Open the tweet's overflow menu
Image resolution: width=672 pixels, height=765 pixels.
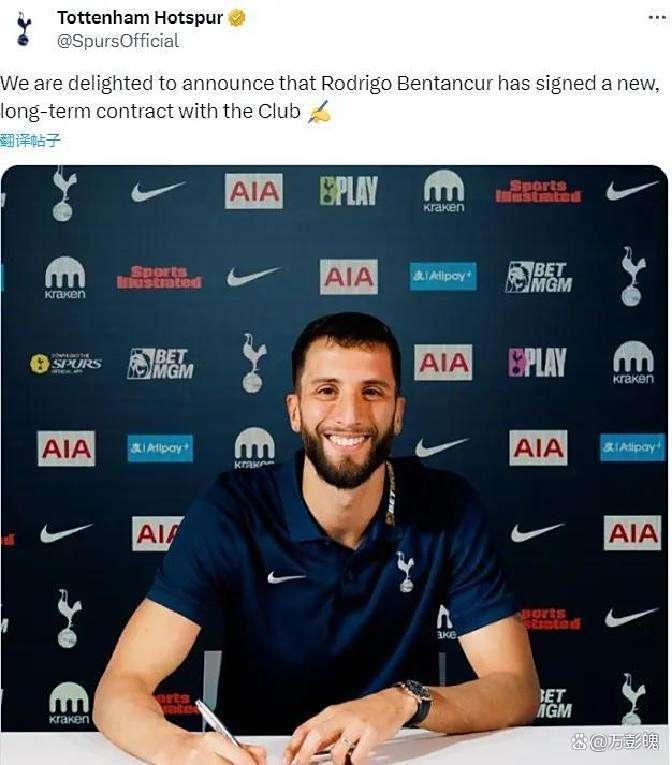pyautogui.click(x=657, y=18)
